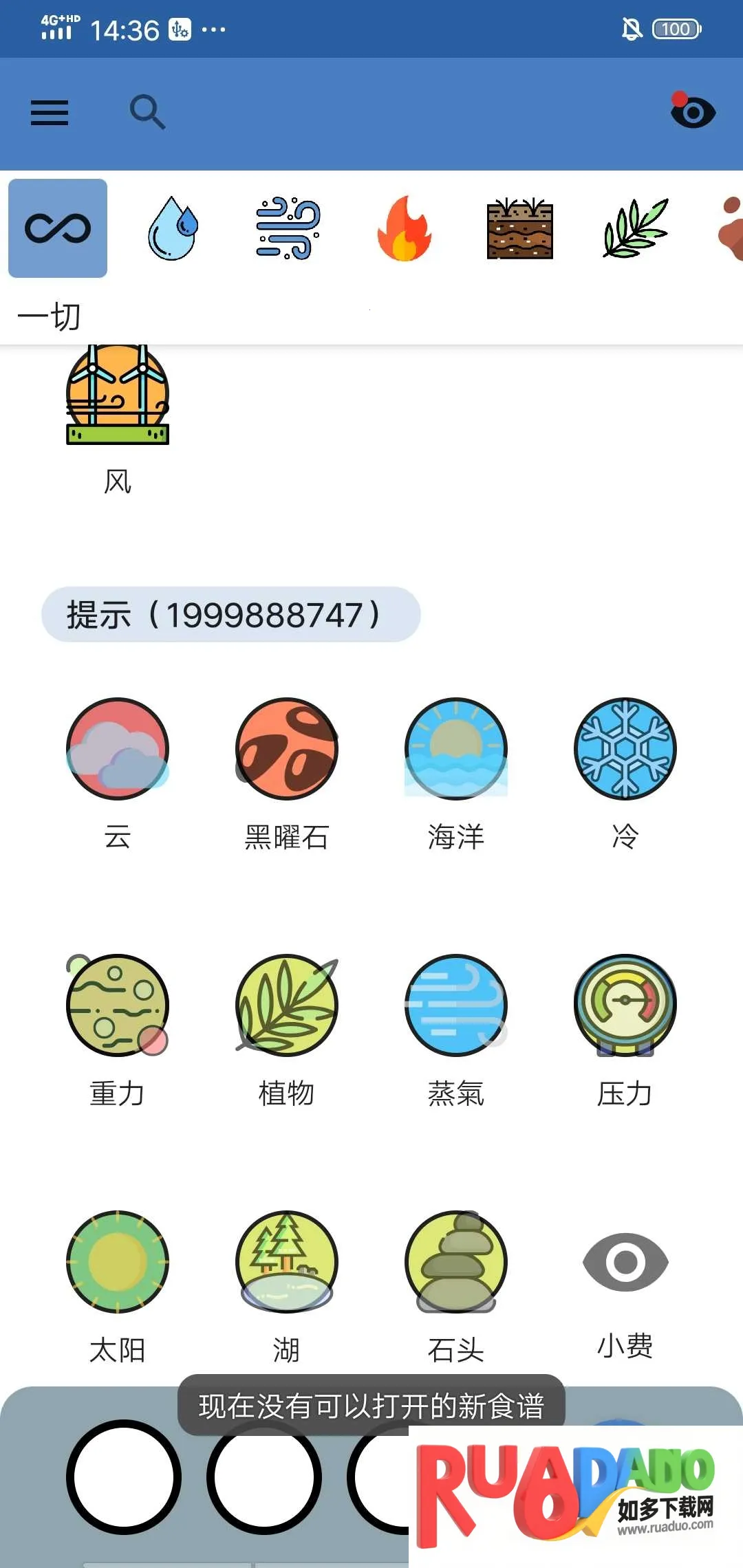Screen dimensions: 743x1568
Task: Select the 一切 infinity category
Action: (58, 228)
